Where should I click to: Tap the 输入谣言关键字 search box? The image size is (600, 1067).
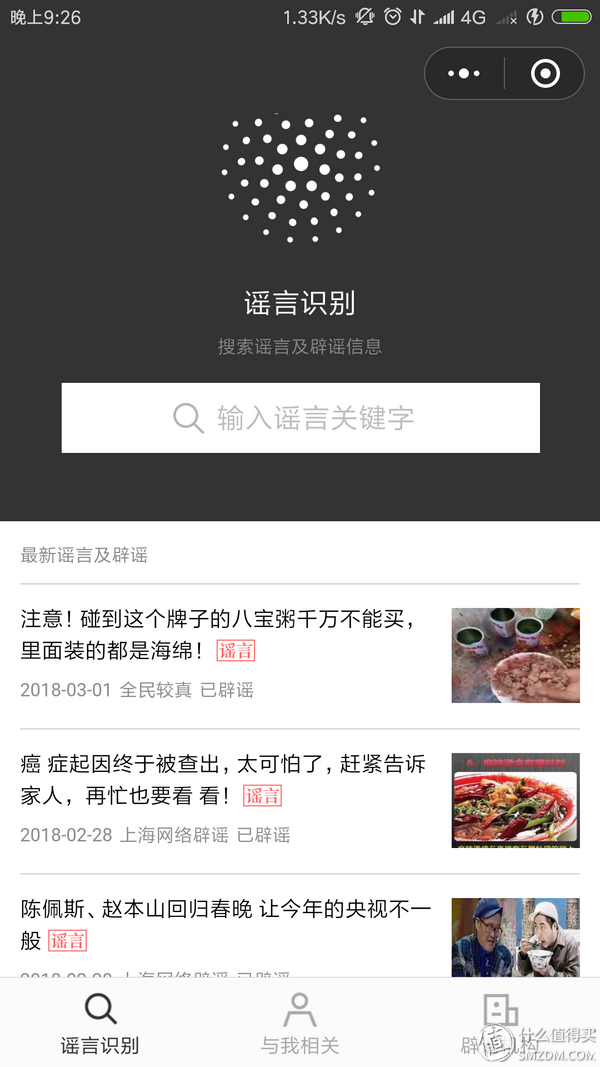pos(300,418)
